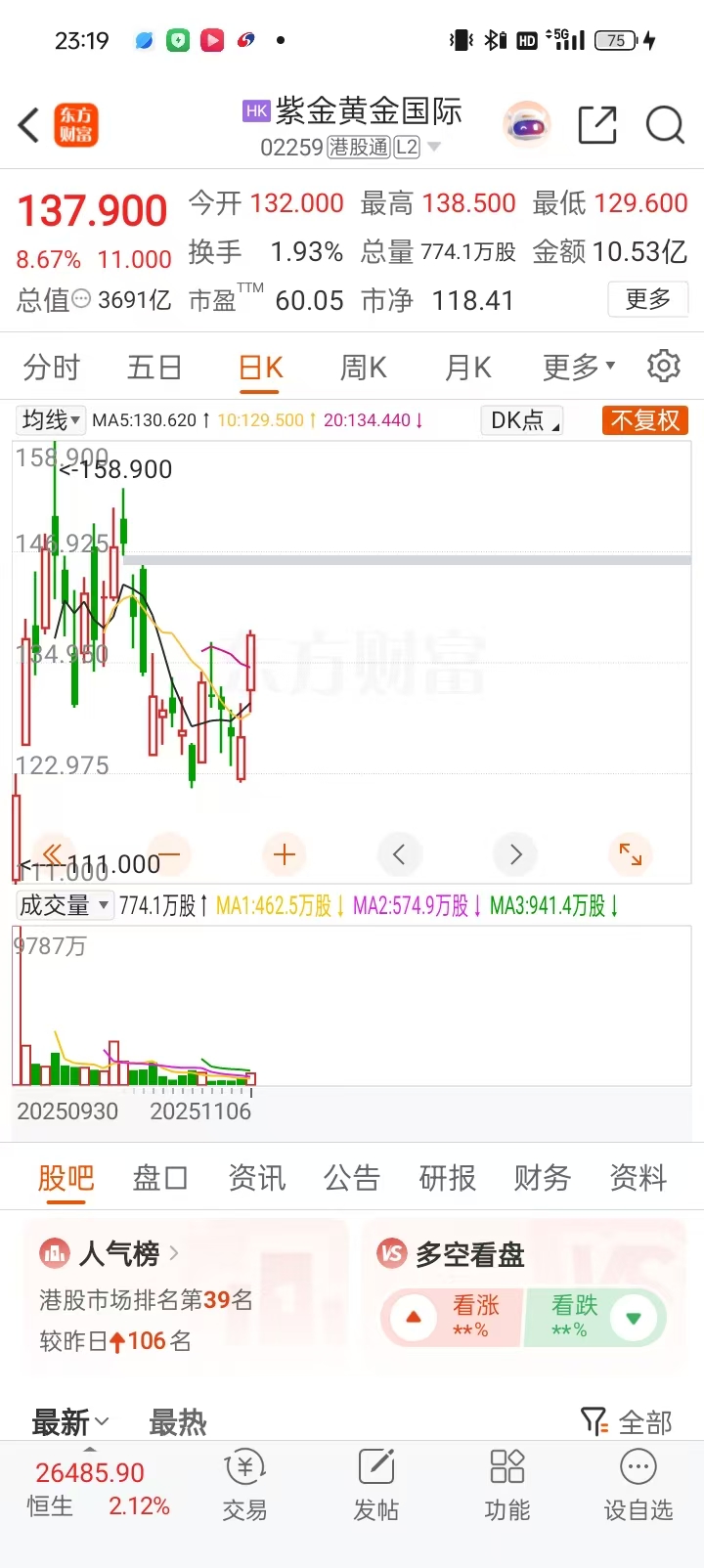
Task: Open chart settings gear icon
Action: click(664, 366)
